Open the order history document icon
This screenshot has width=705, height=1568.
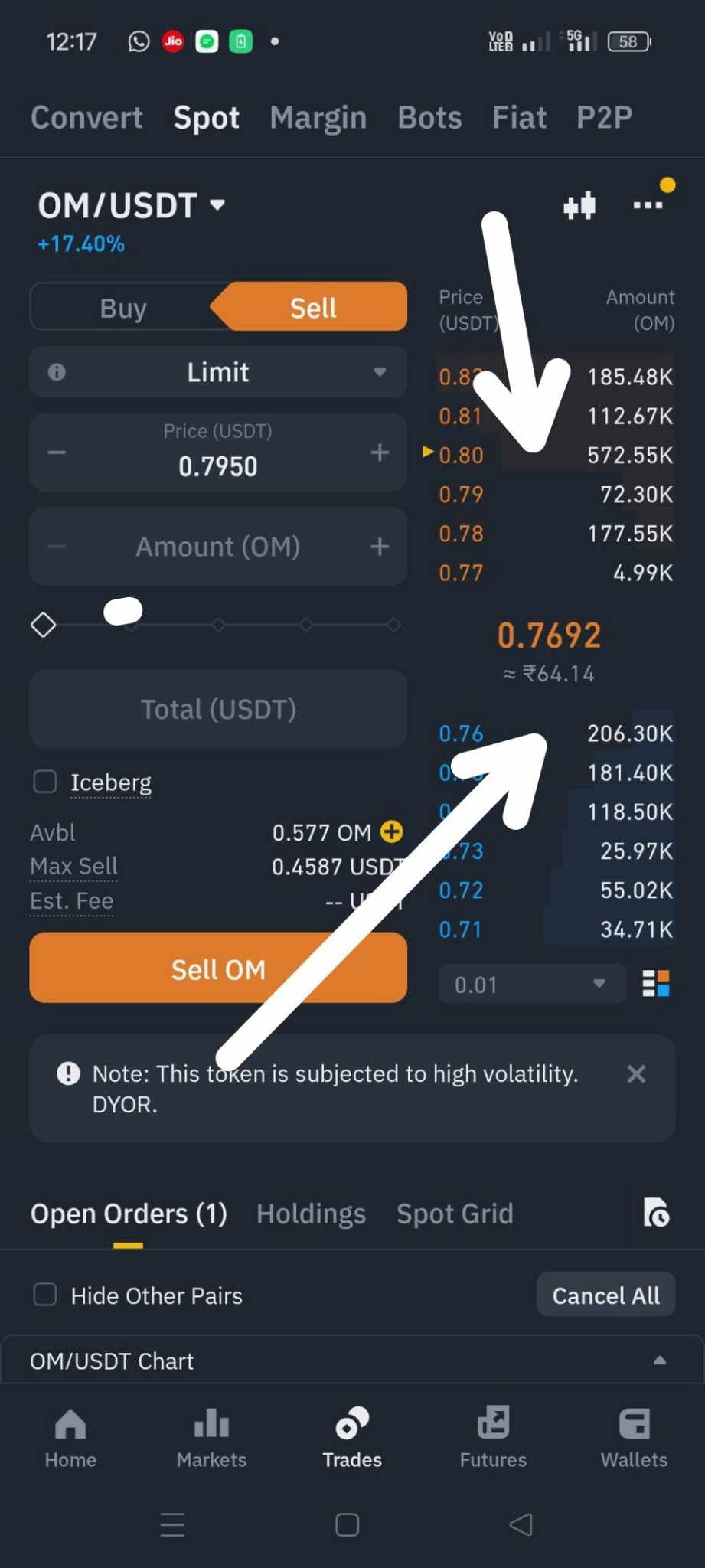click(657, 1214)
